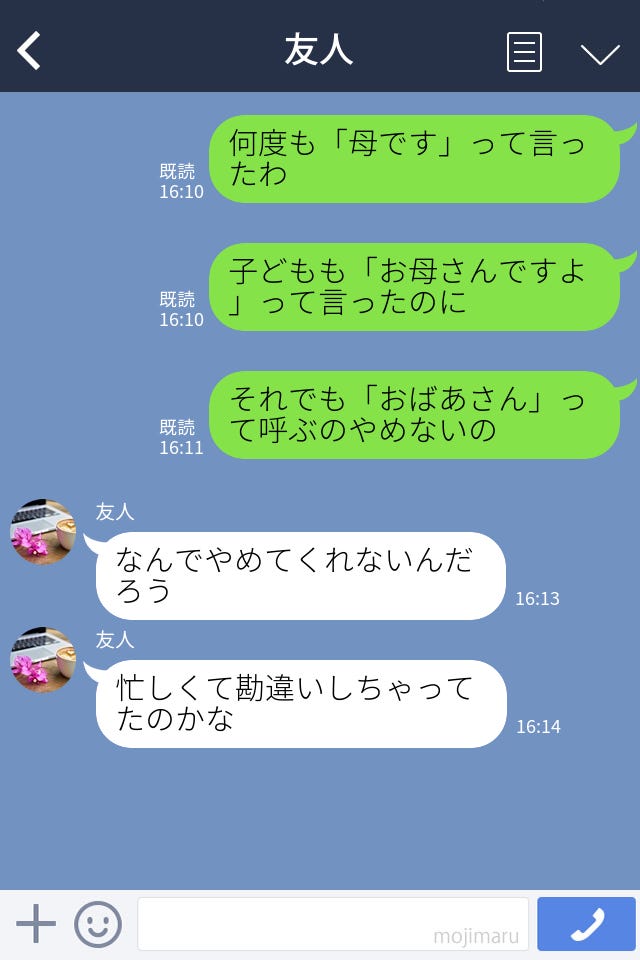This screenshot has width=640, height=960.
Task: Open the emoji sticker picker
Action: 98,924
